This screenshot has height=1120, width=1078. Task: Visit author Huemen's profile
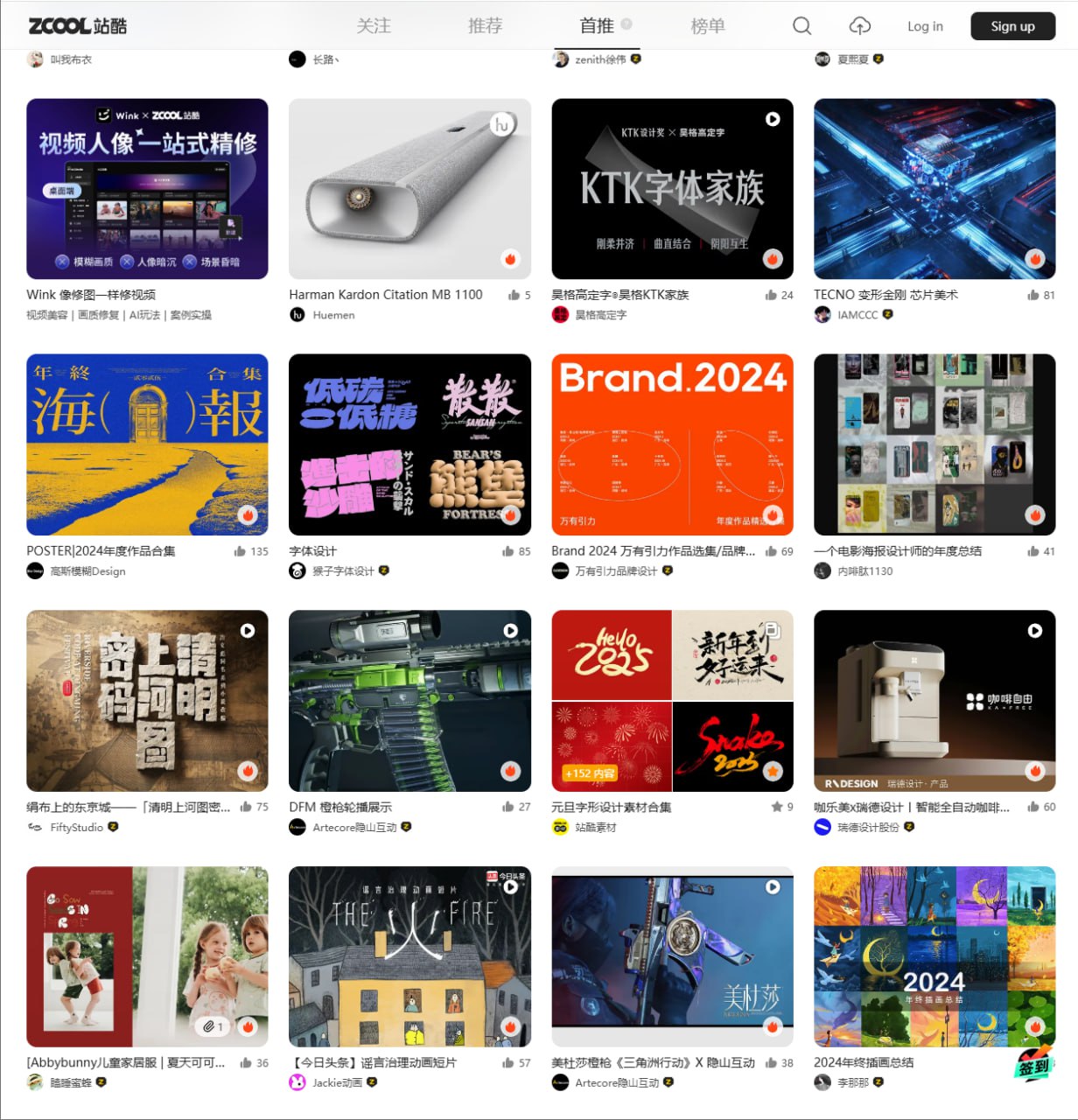tap(333, 315)
